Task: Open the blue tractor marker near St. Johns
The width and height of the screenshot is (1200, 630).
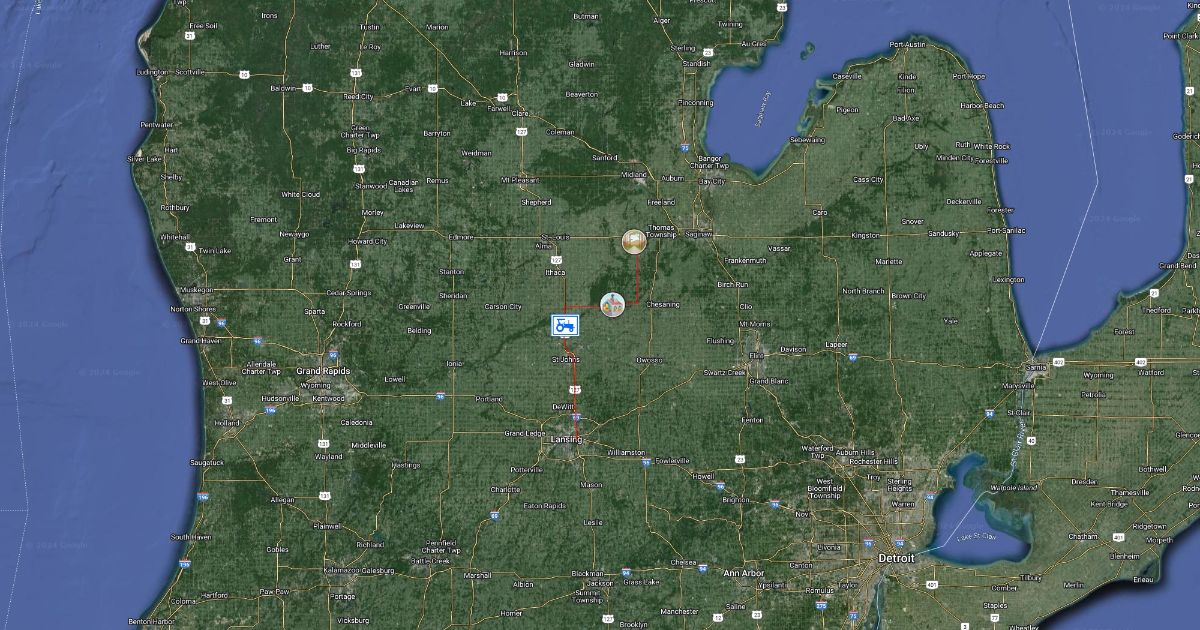Action: click(565, 325)
